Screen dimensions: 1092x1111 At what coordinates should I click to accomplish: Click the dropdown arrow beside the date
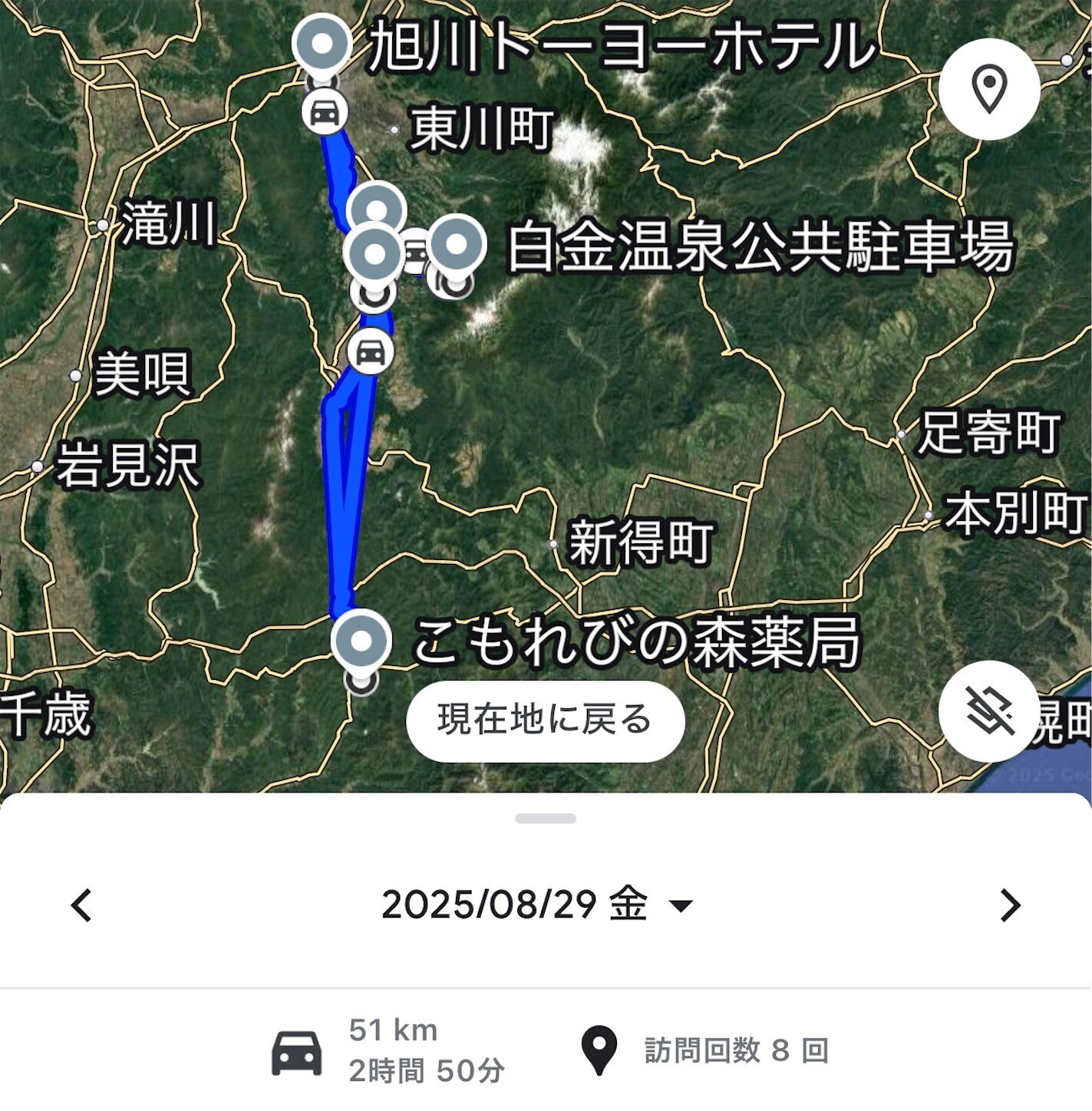click(x=681, y=908)
